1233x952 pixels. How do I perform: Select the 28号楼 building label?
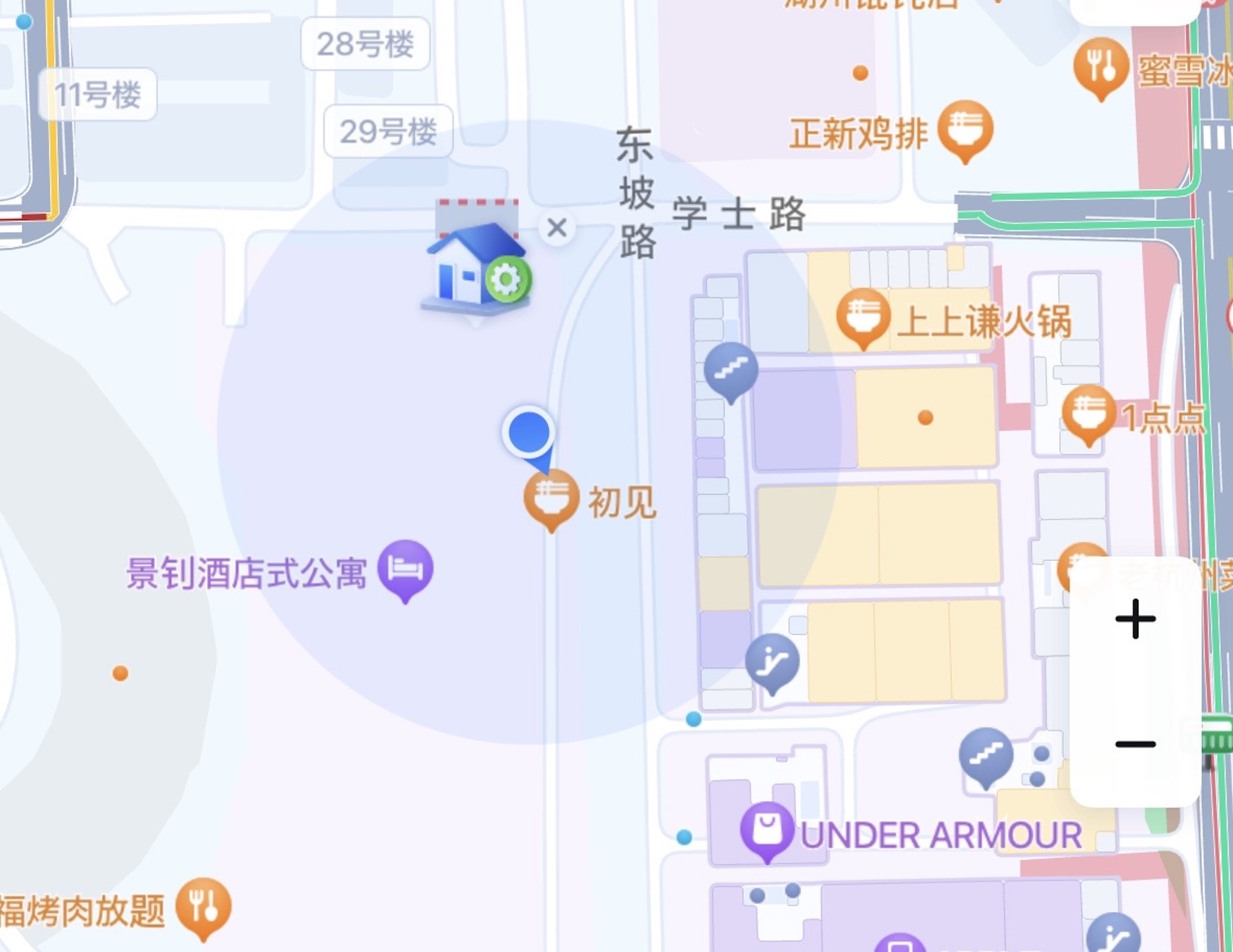coord(365,44)
